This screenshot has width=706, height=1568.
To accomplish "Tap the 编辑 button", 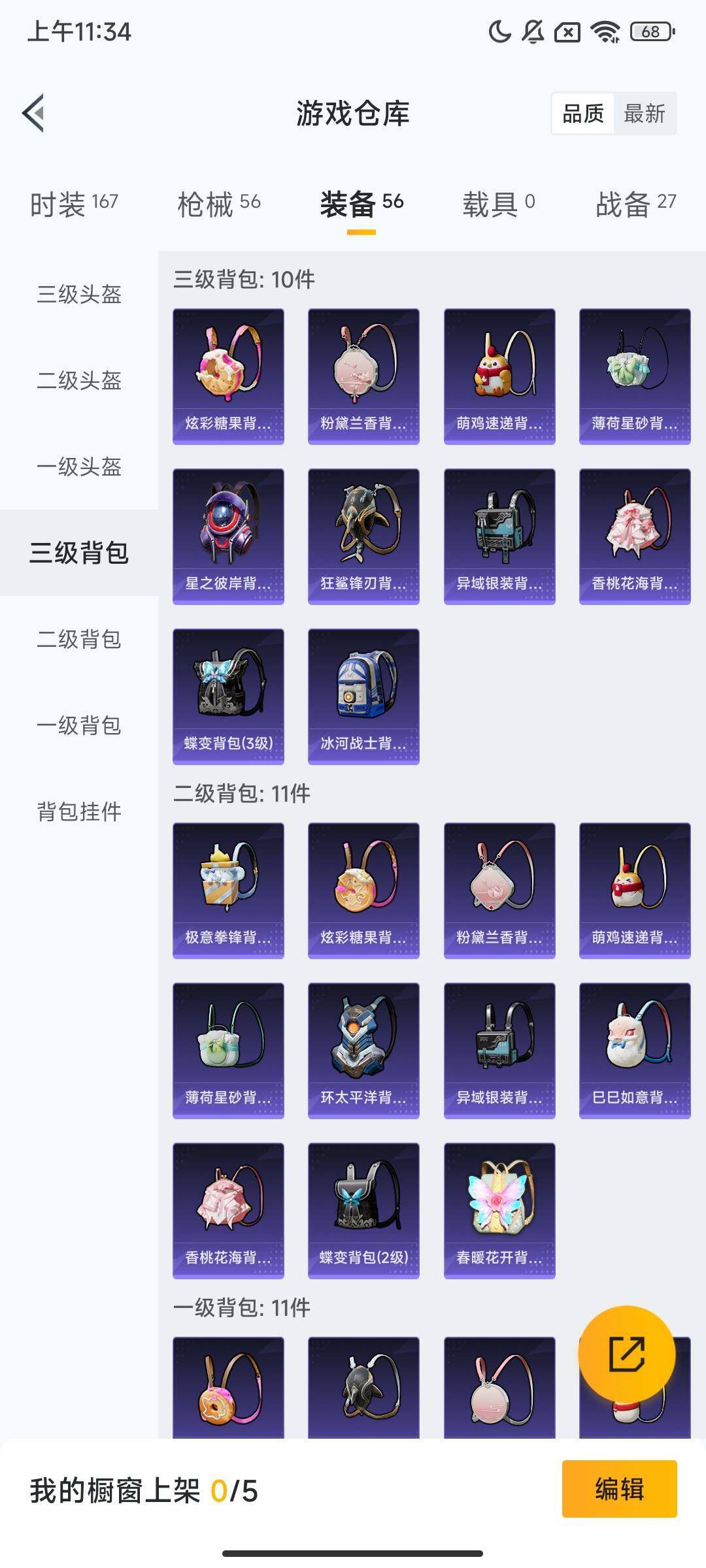I will coord(619,1489).
